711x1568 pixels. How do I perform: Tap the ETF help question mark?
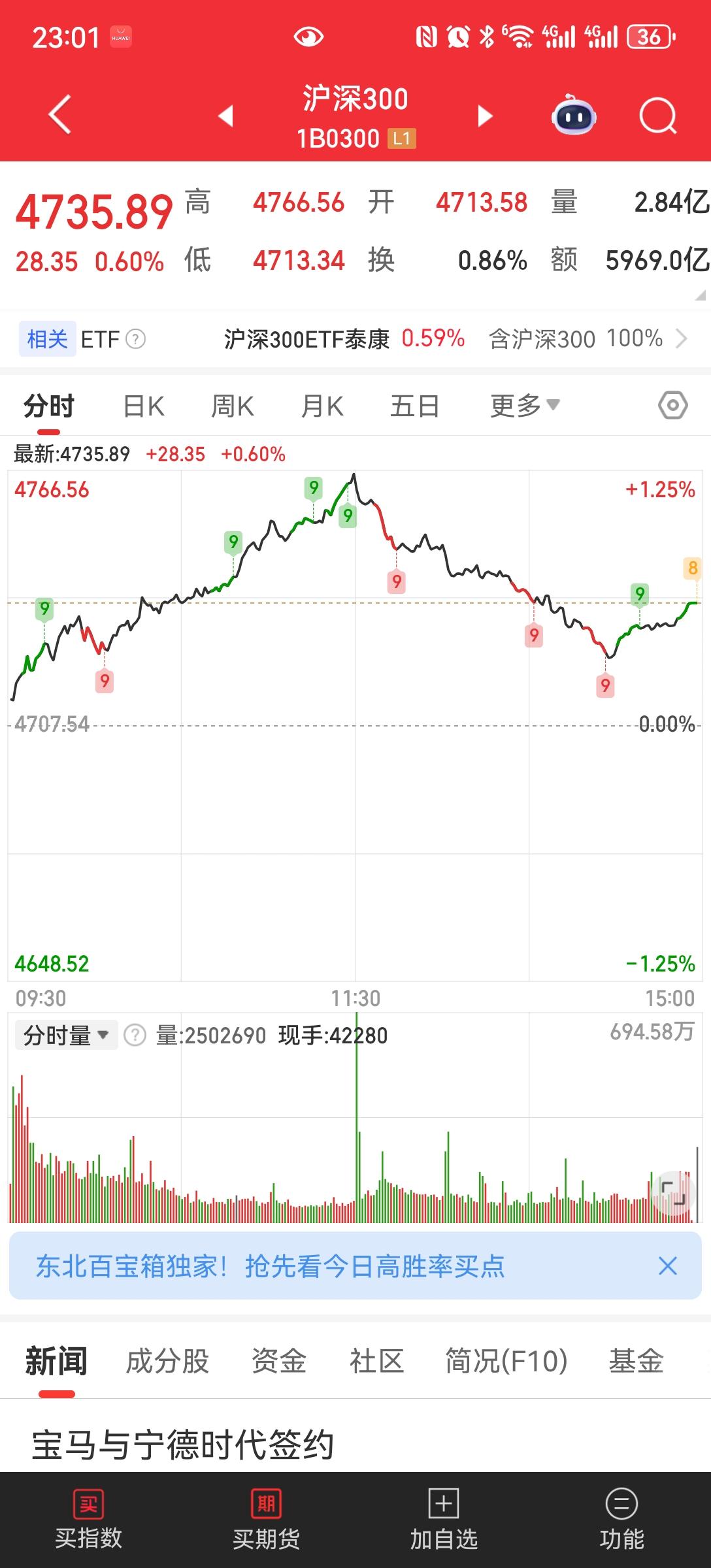point(135,339)
